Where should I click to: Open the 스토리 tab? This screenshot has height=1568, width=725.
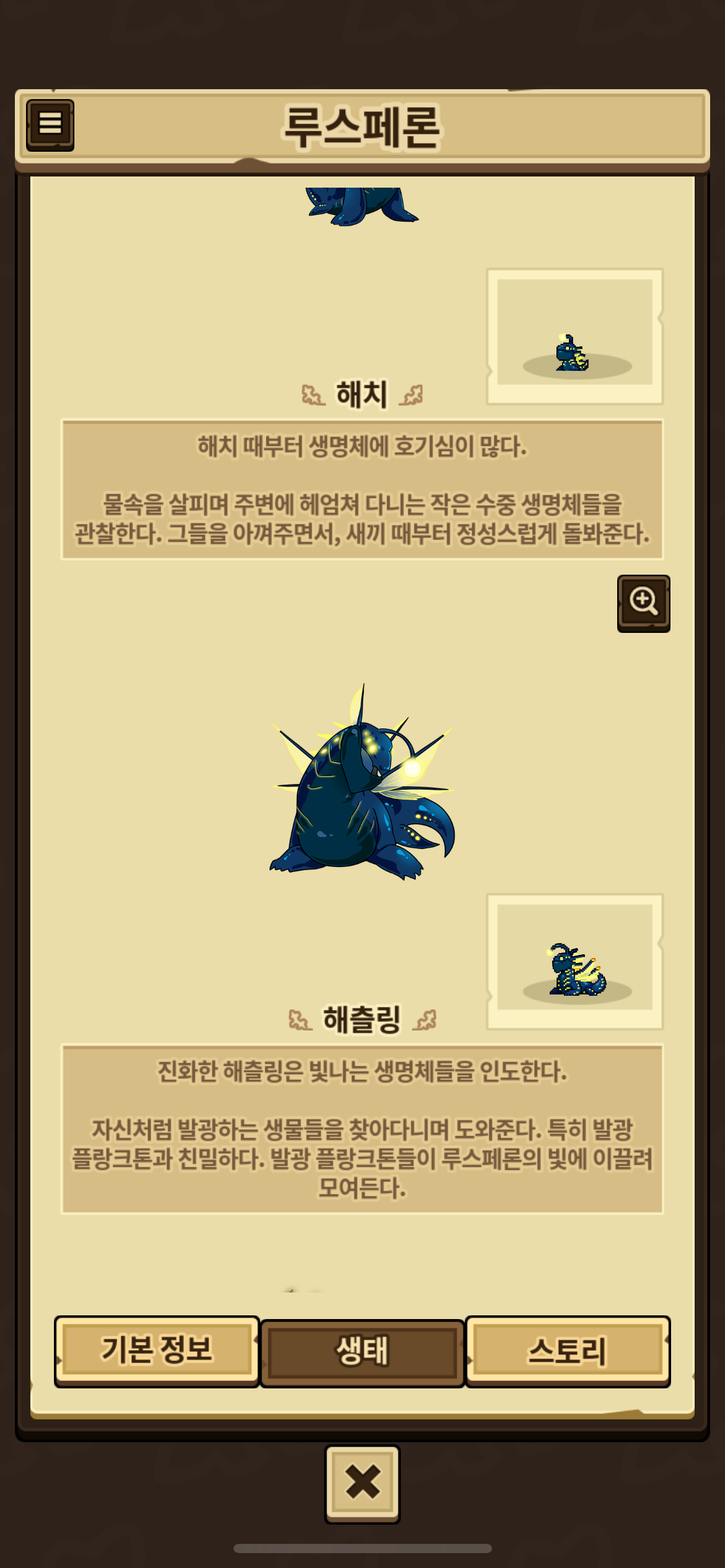point(567,1351)
